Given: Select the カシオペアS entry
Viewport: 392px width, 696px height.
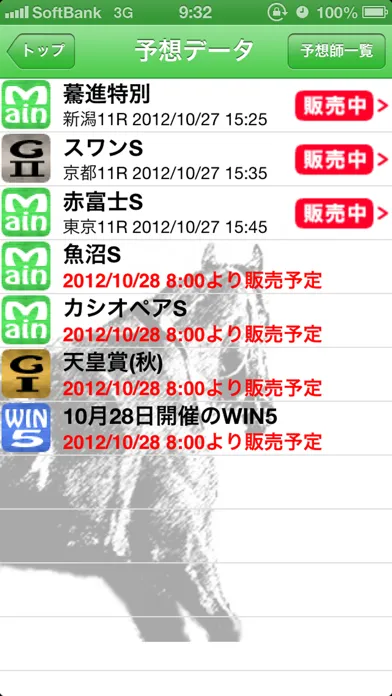Looking at the screenshot, I should (x=196, y=320).
